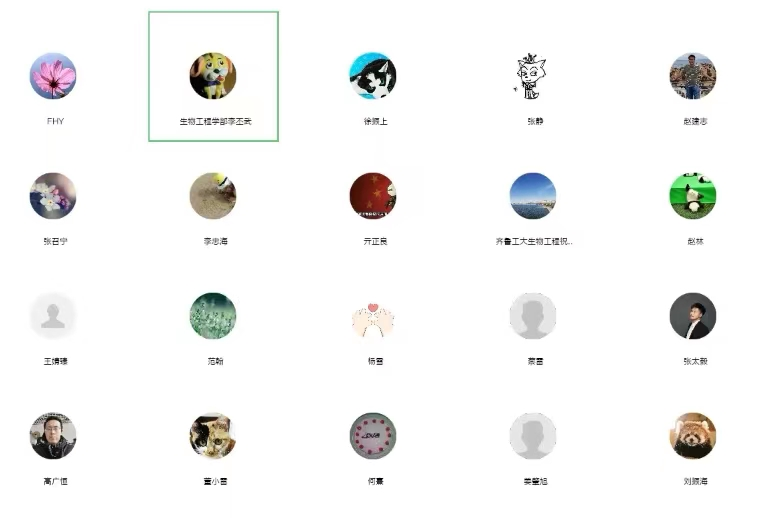The height and width of the screenshot is (518, 767).
Task: Select the contact with red panda avatar
Action: 693,436
